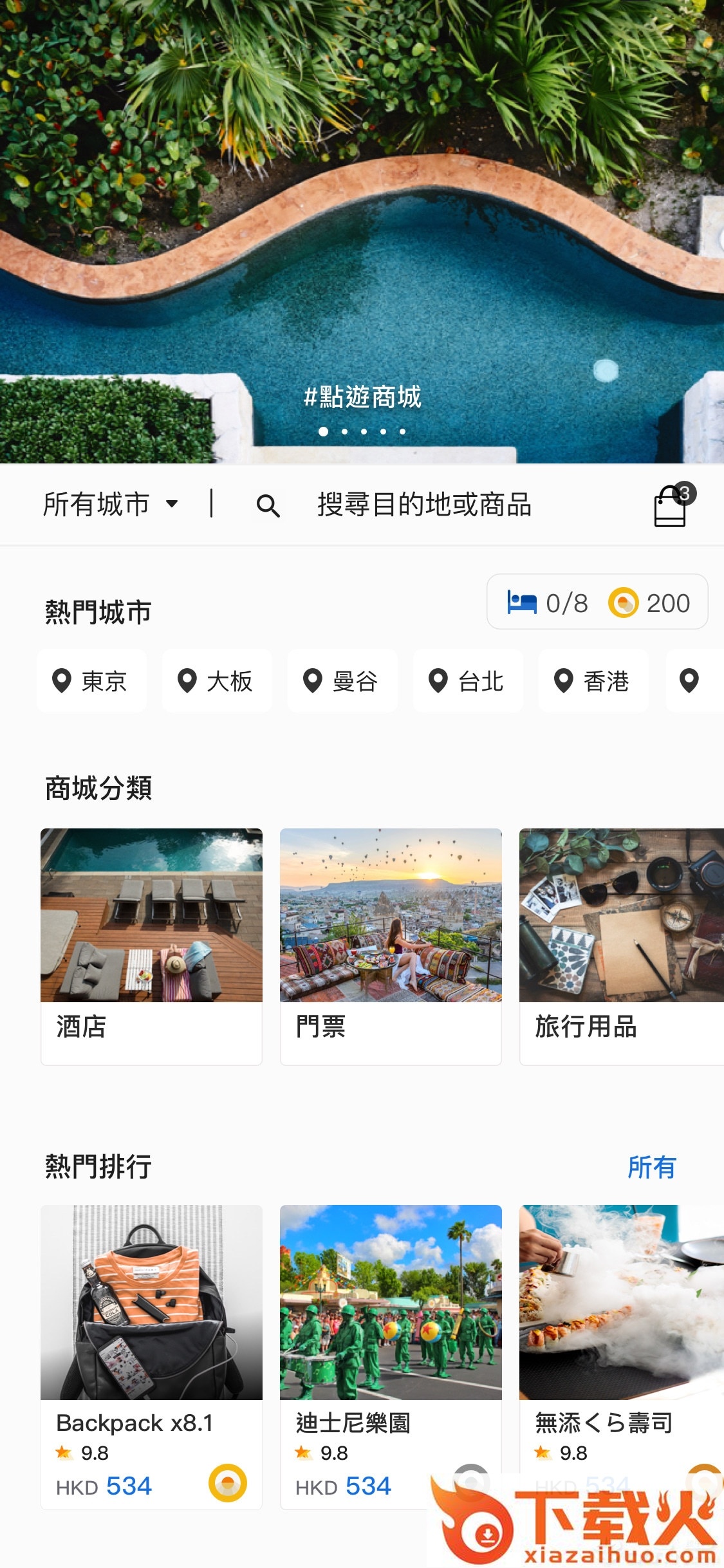
Task: Open the 0/8 nights and 200 coins badge
Action: click(597, 602)
